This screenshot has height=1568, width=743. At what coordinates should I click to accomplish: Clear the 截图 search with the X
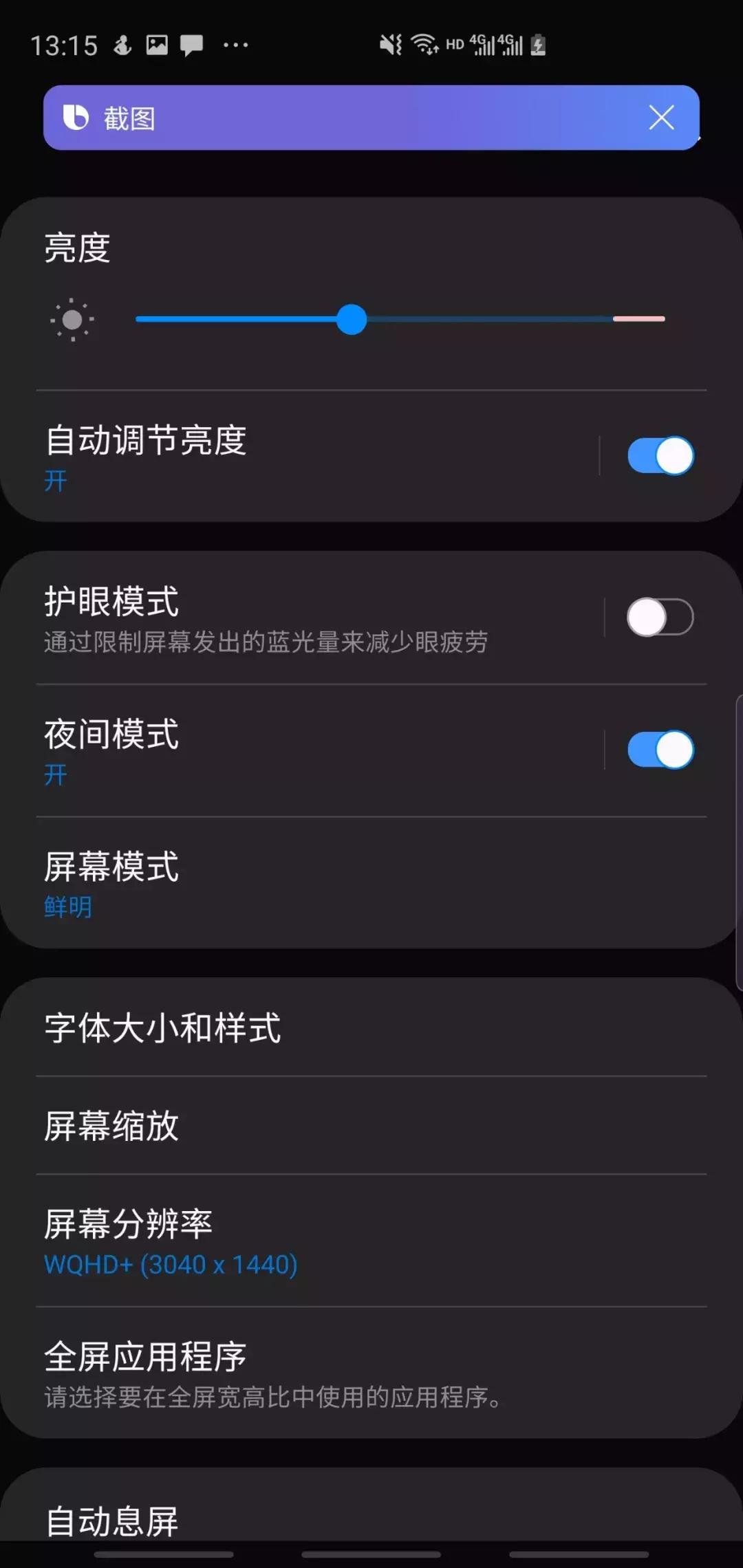661,117
